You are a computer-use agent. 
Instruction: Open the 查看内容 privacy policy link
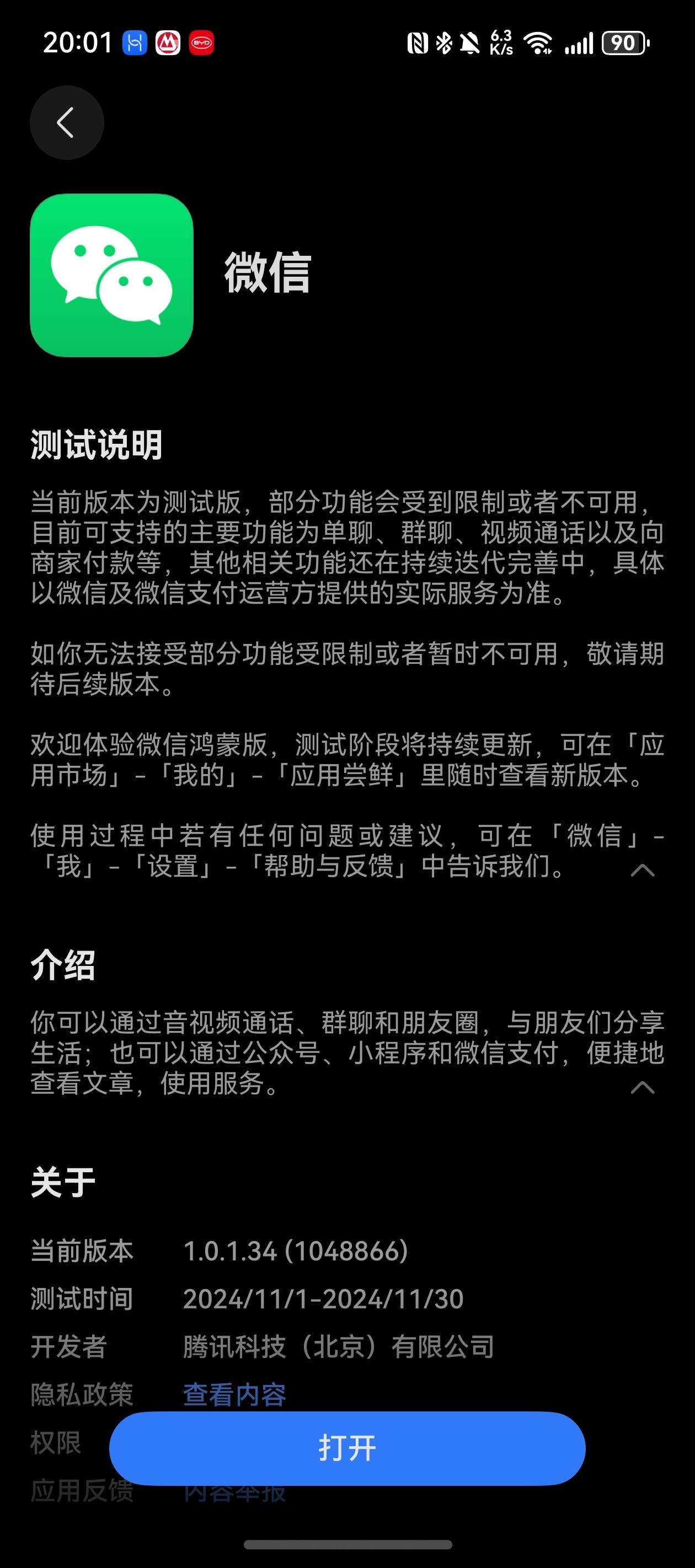pyautogui.click(x=234, y=1394)
